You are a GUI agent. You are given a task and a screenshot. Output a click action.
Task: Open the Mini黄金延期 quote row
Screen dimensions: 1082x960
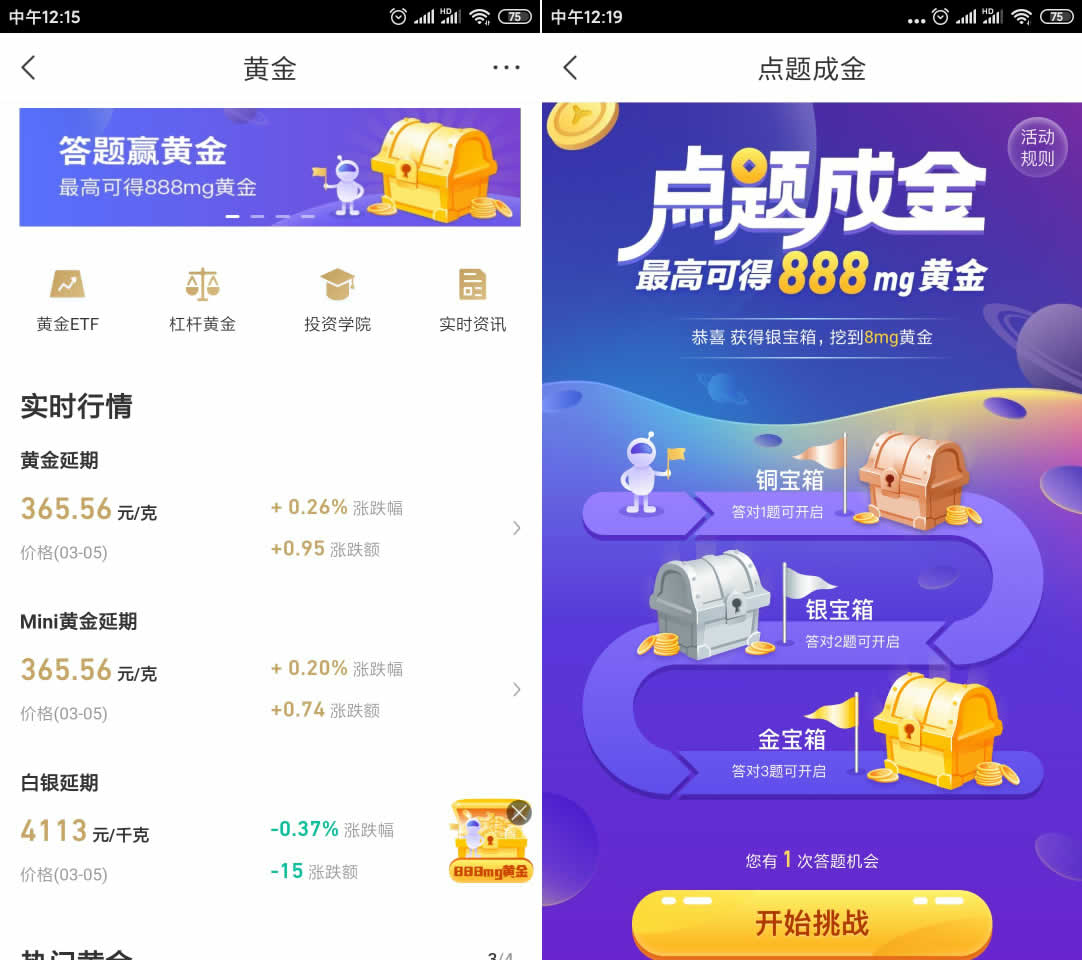click(x=270, y=689)
